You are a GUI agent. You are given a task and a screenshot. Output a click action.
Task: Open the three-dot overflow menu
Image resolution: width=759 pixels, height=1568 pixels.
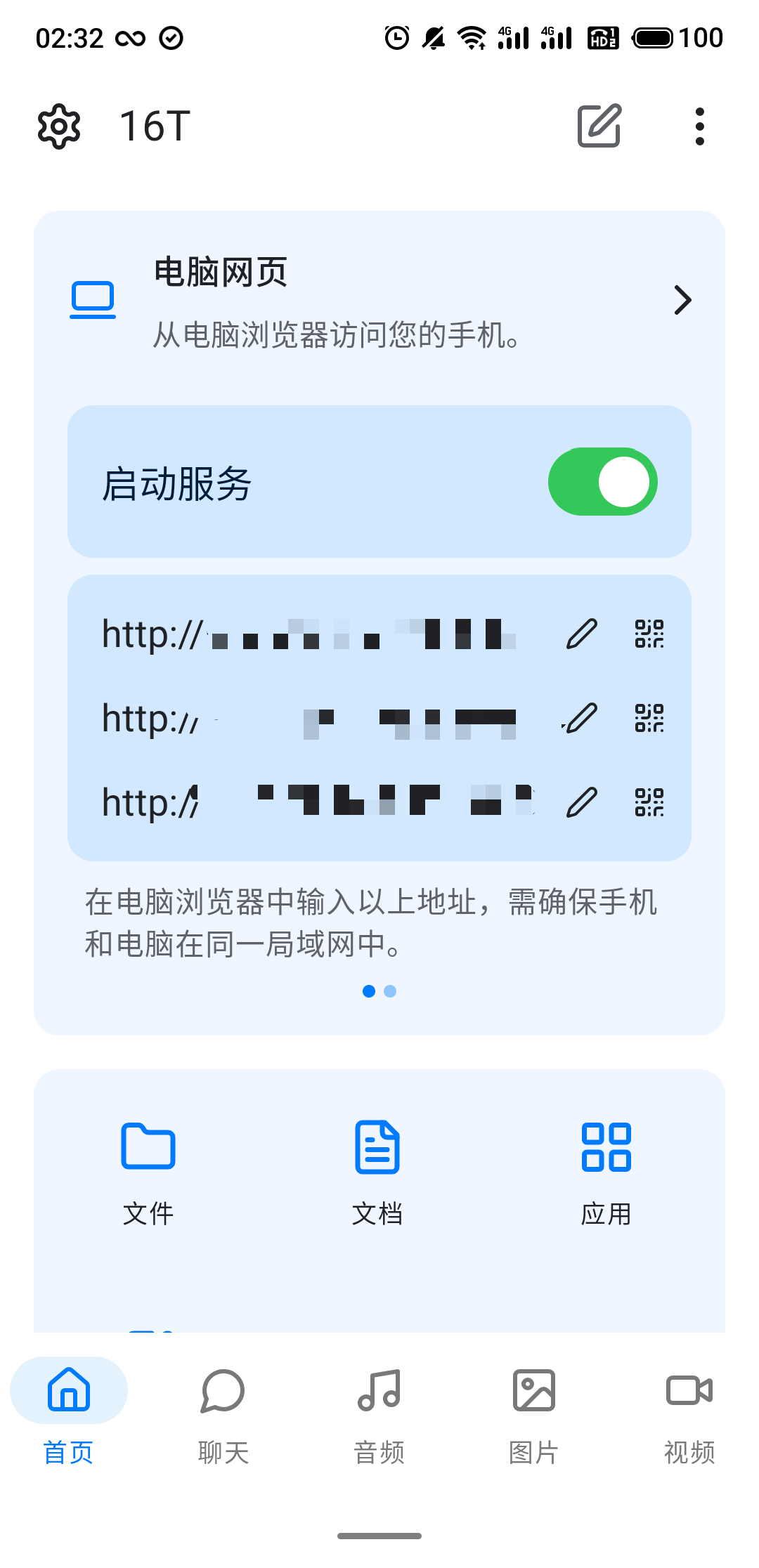point(699,126)
